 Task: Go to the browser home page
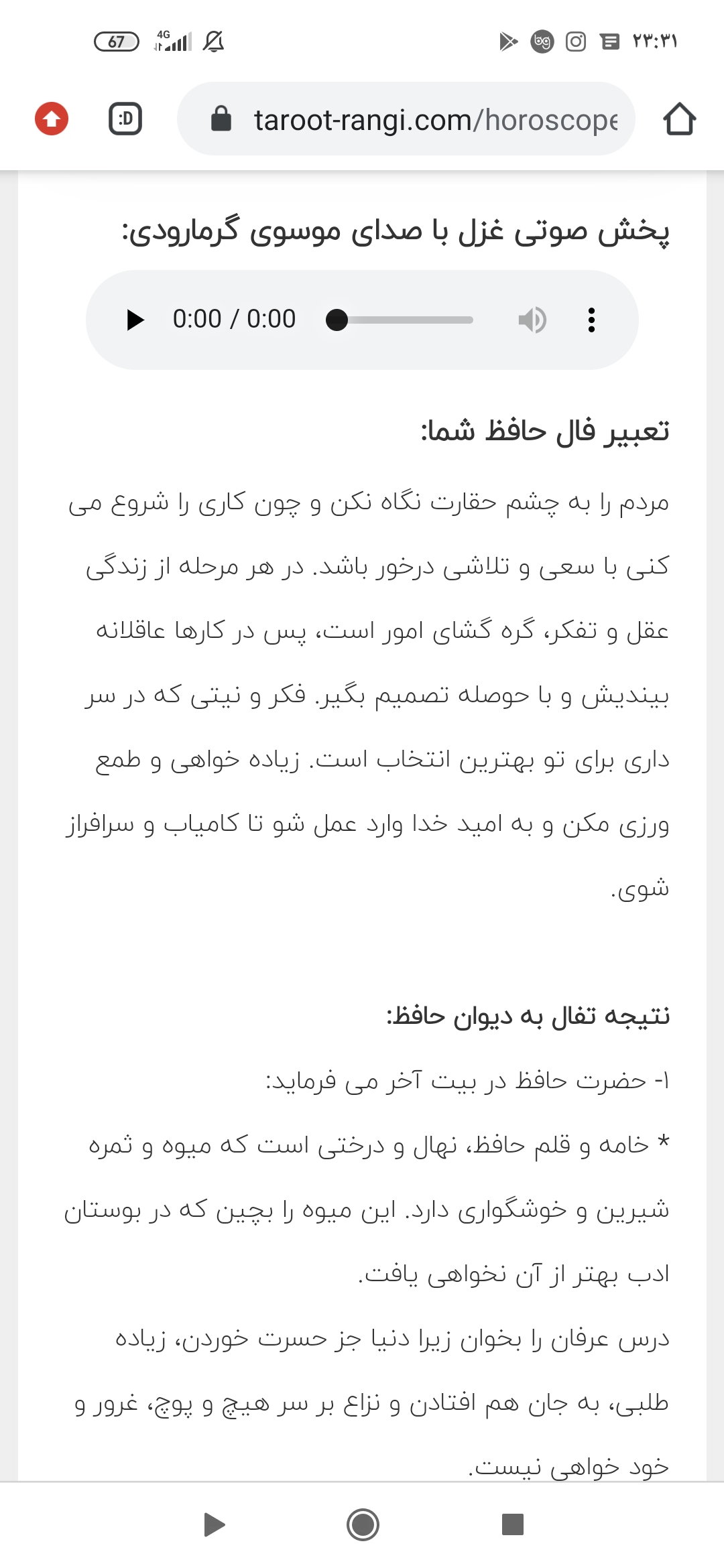(x=679, y=120)
